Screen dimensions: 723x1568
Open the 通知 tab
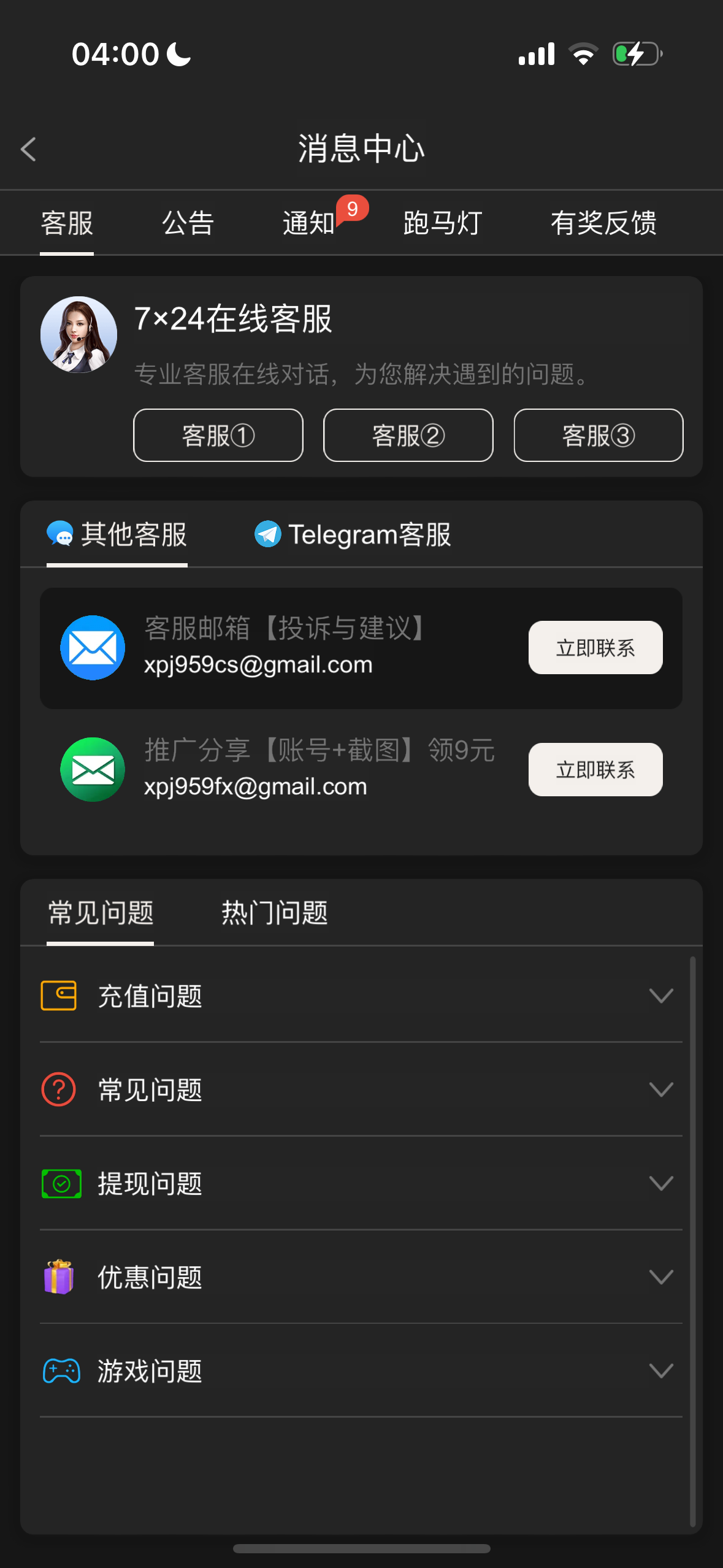(308, 223)
